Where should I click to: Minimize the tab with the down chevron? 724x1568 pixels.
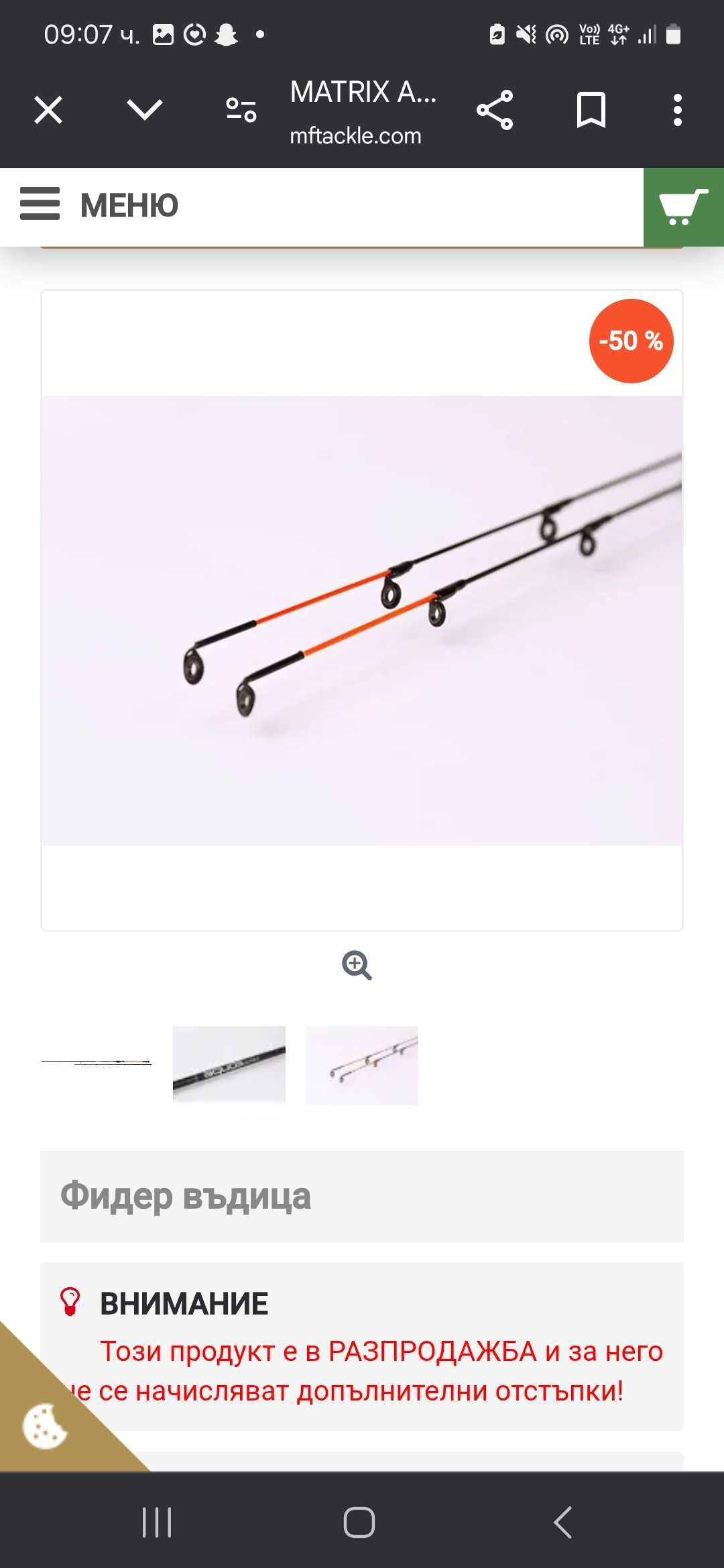[x=144, y=110]
